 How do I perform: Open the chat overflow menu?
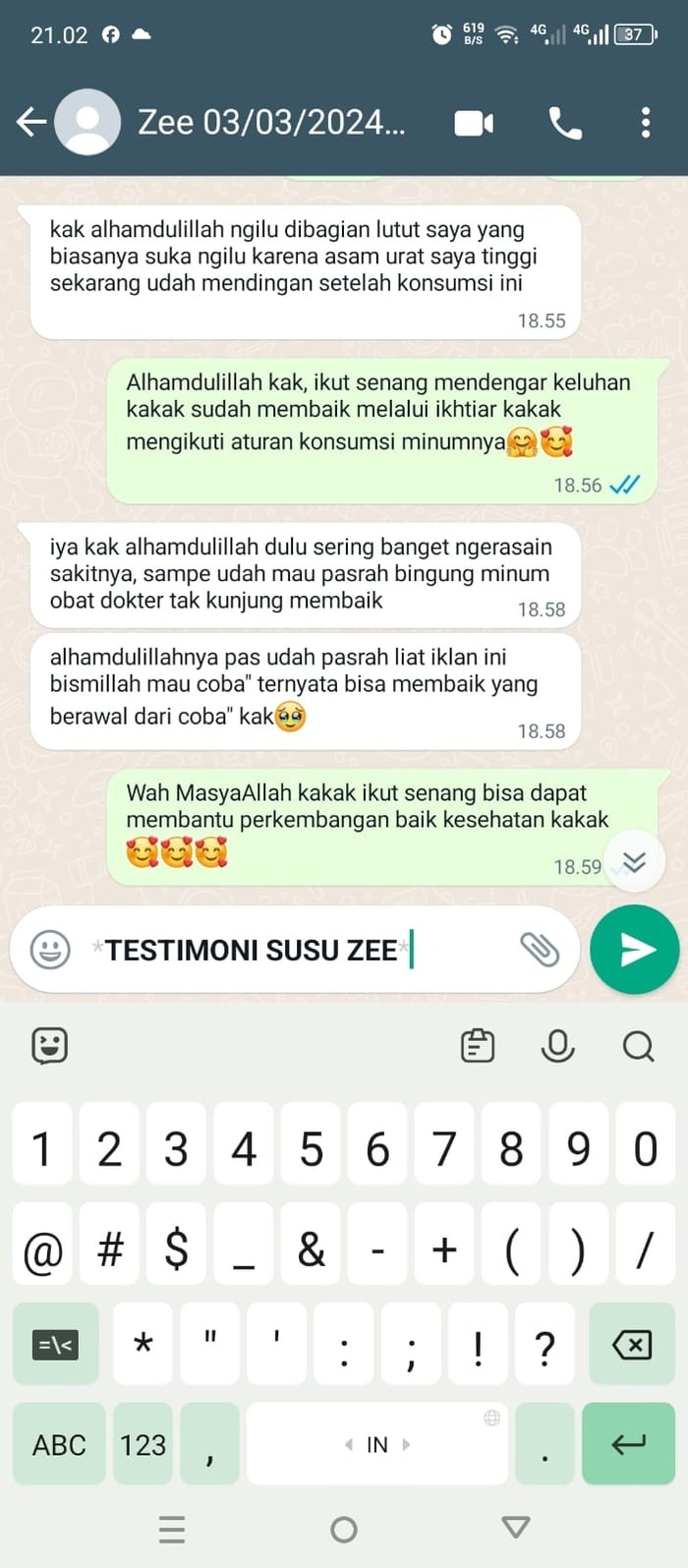[x=645, y=123]
